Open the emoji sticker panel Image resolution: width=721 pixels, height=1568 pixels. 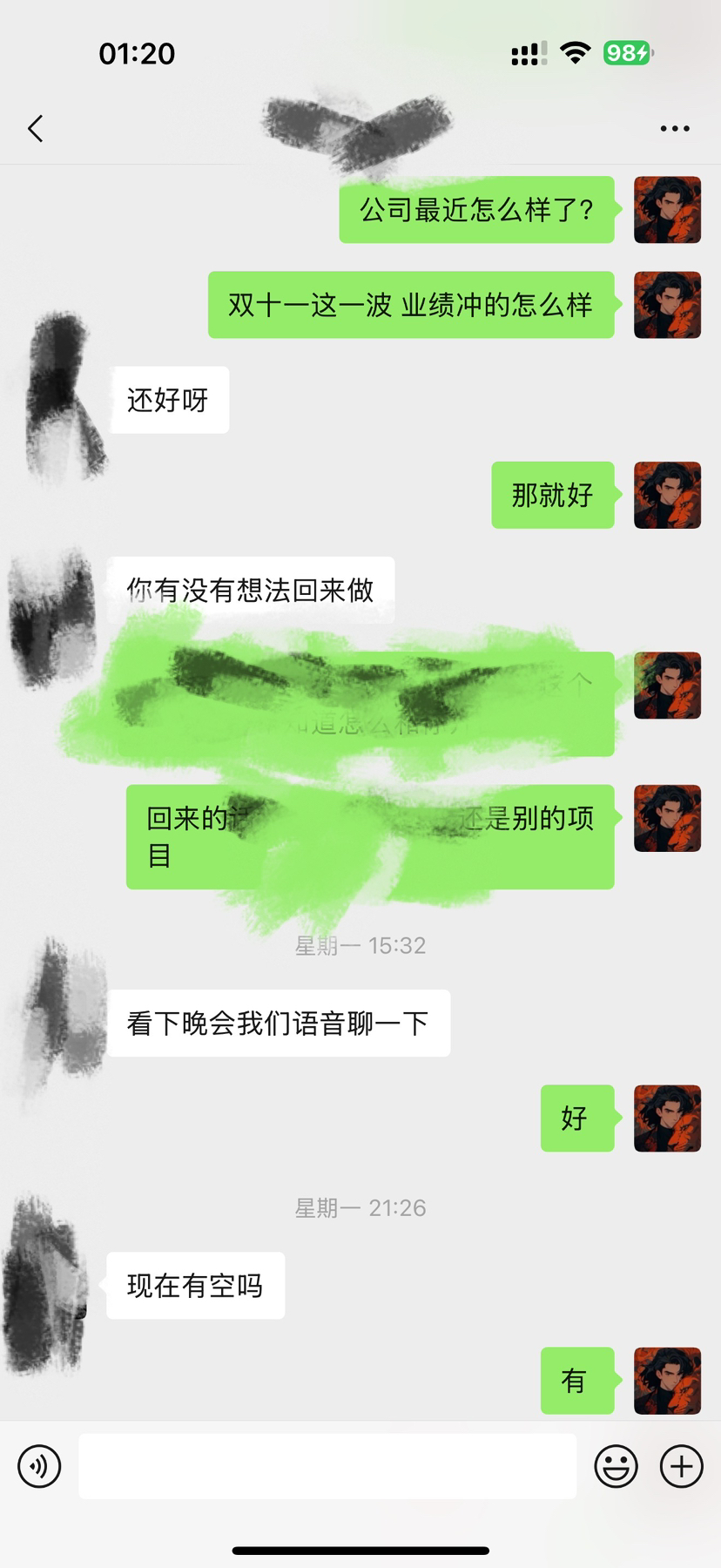click(x=616, y=1466)
